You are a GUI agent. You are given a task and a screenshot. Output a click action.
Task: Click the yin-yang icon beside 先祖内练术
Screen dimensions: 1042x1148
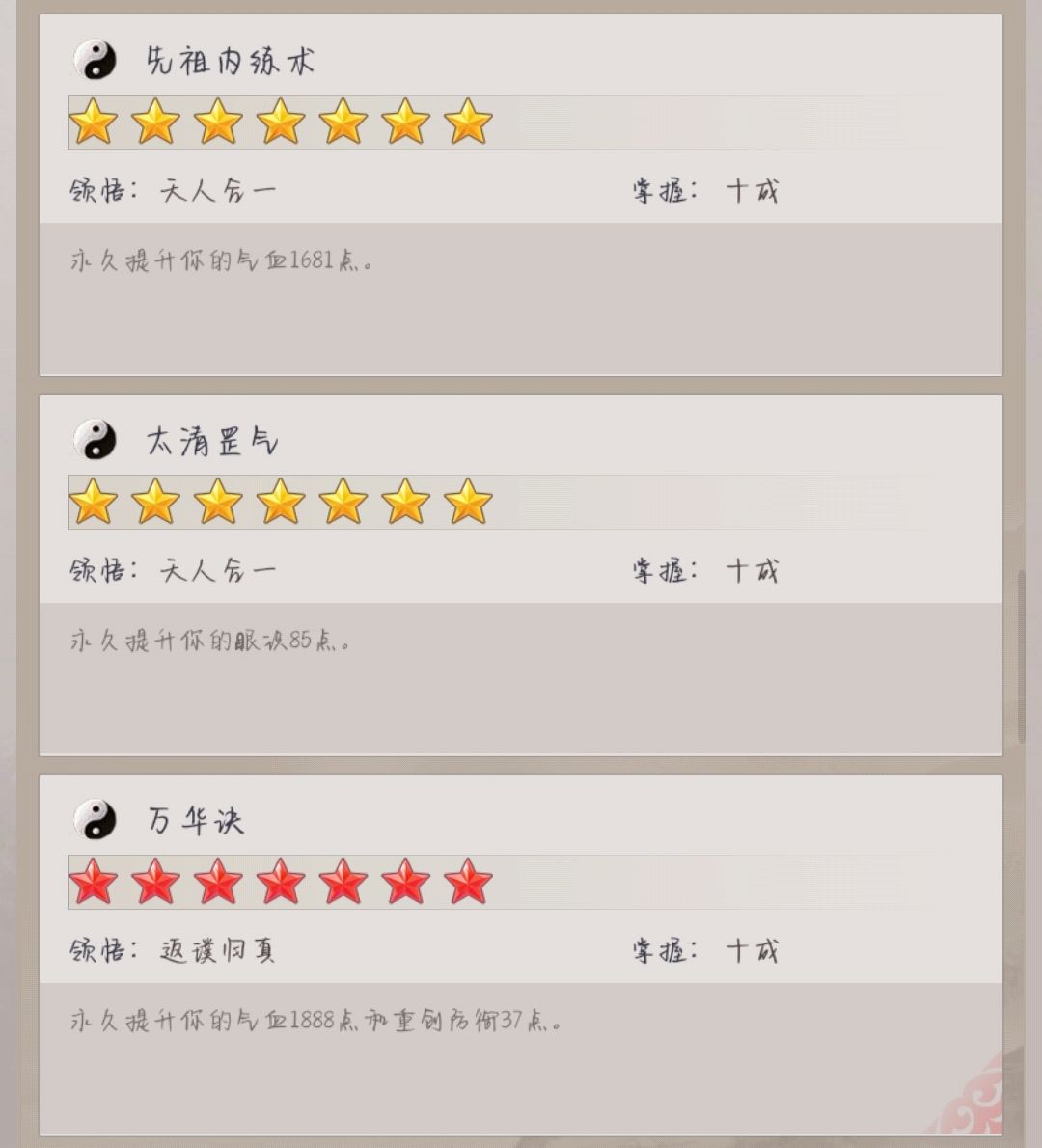[x=94, y=58]
